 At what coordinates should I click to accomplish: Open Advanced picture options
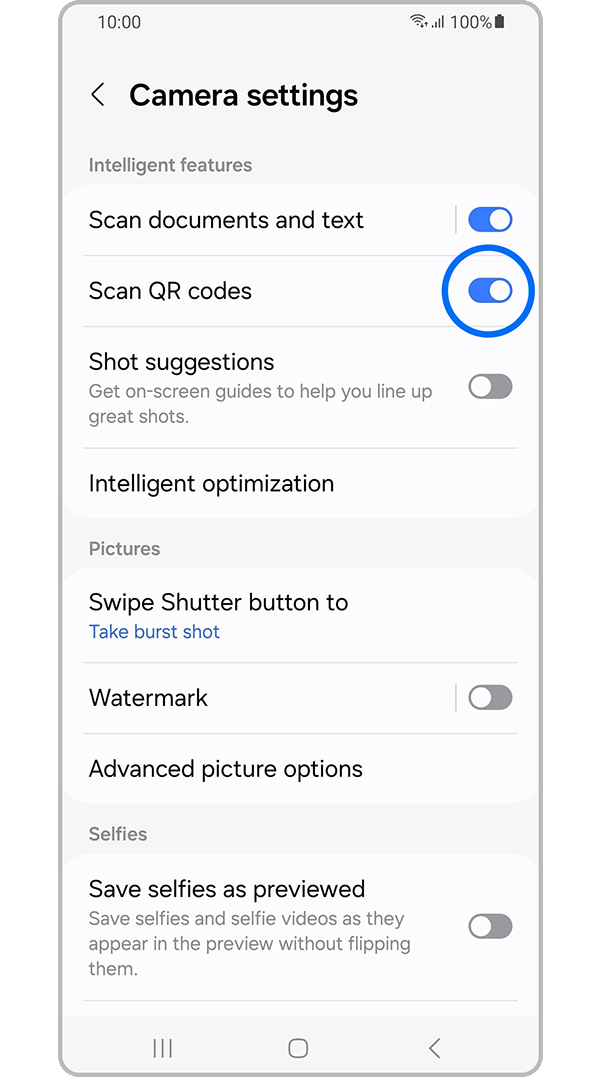click(226, 769)
